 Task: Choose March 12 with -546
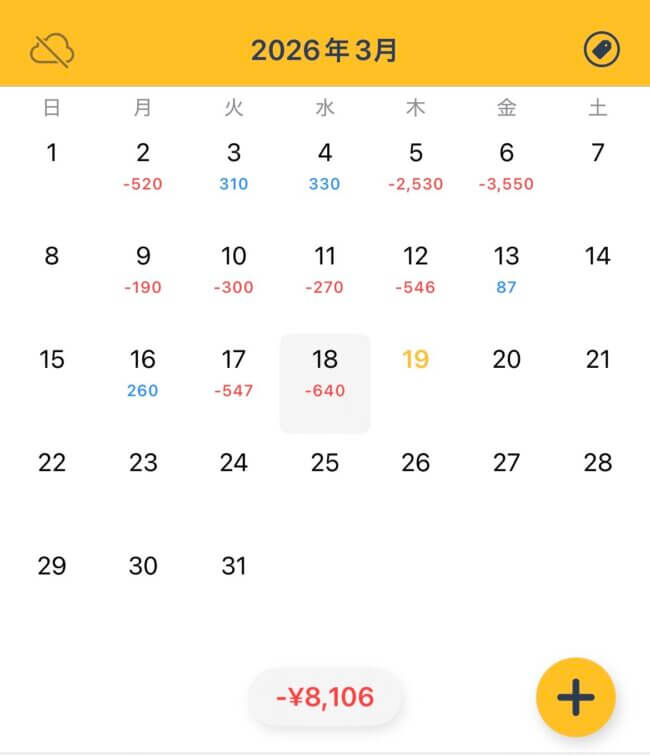[416, 269]
